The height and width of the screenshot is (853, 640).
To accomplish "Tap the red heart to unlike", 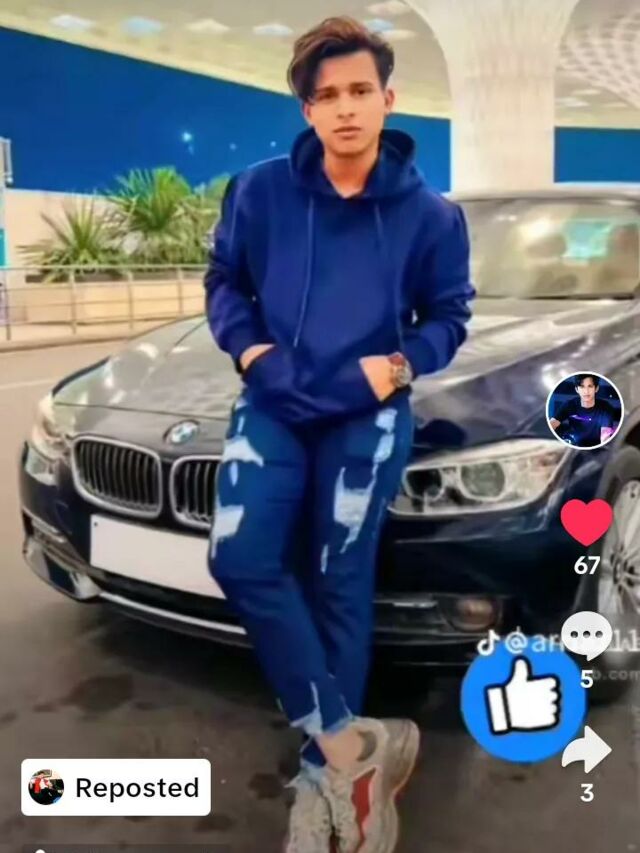I will tap(586, 522).
